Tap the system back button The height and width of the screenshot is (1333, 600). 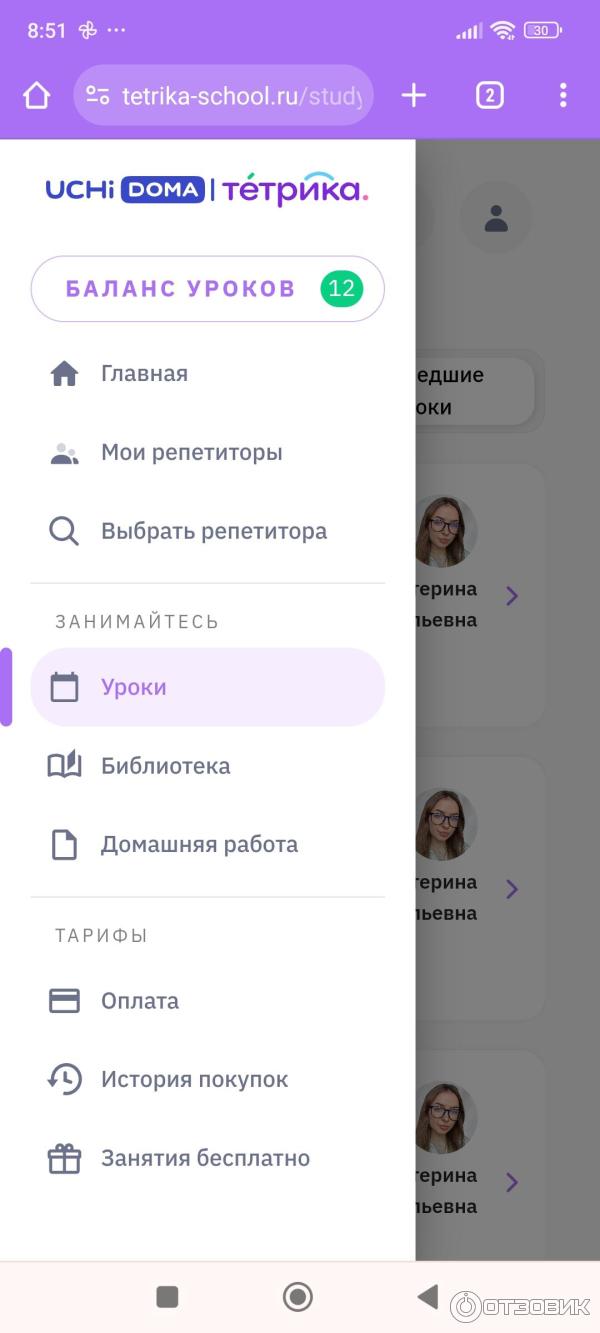[x=427, y=1297]
